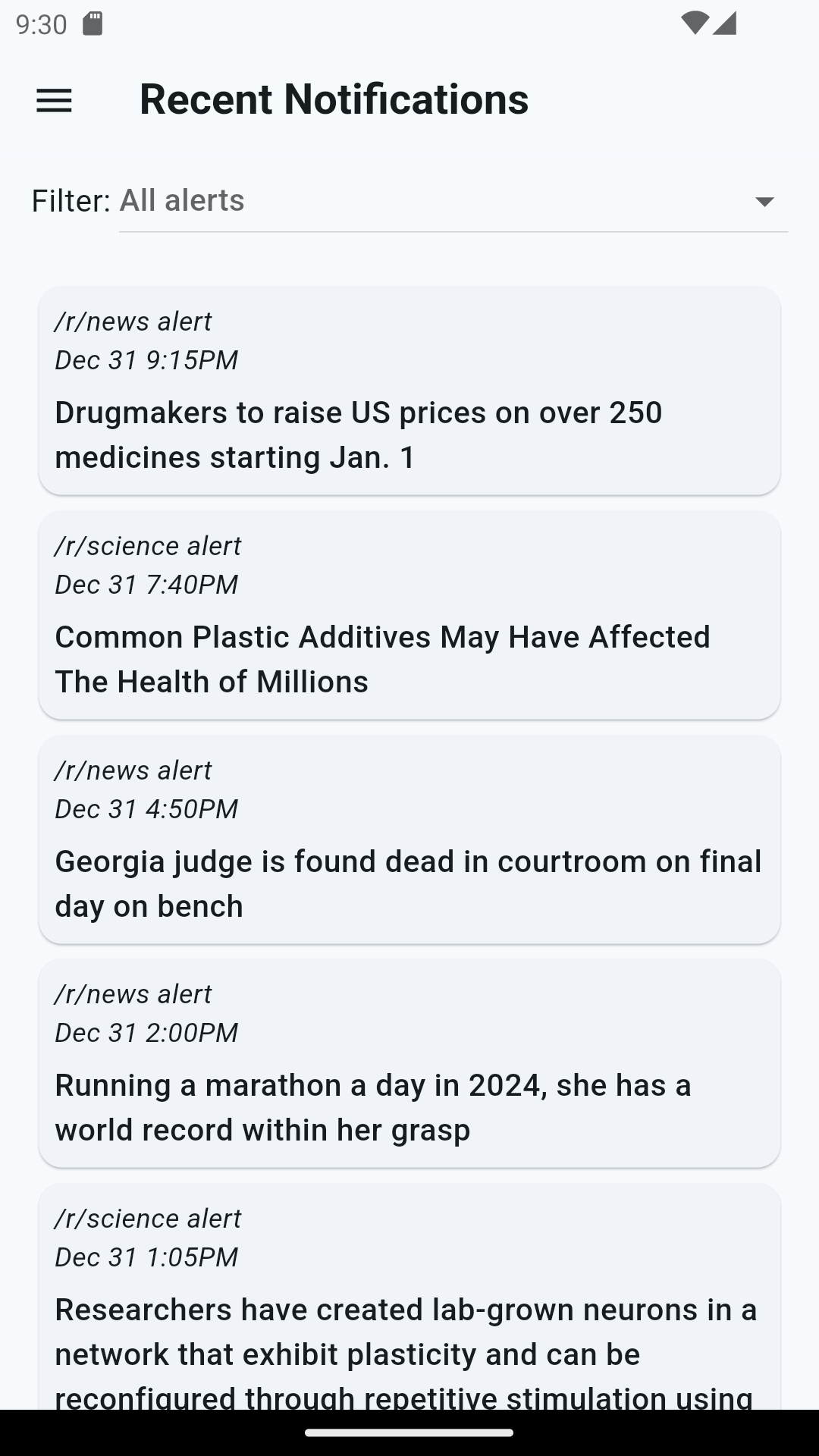Open the Common Plastic Additives science alert

[409, 615]
